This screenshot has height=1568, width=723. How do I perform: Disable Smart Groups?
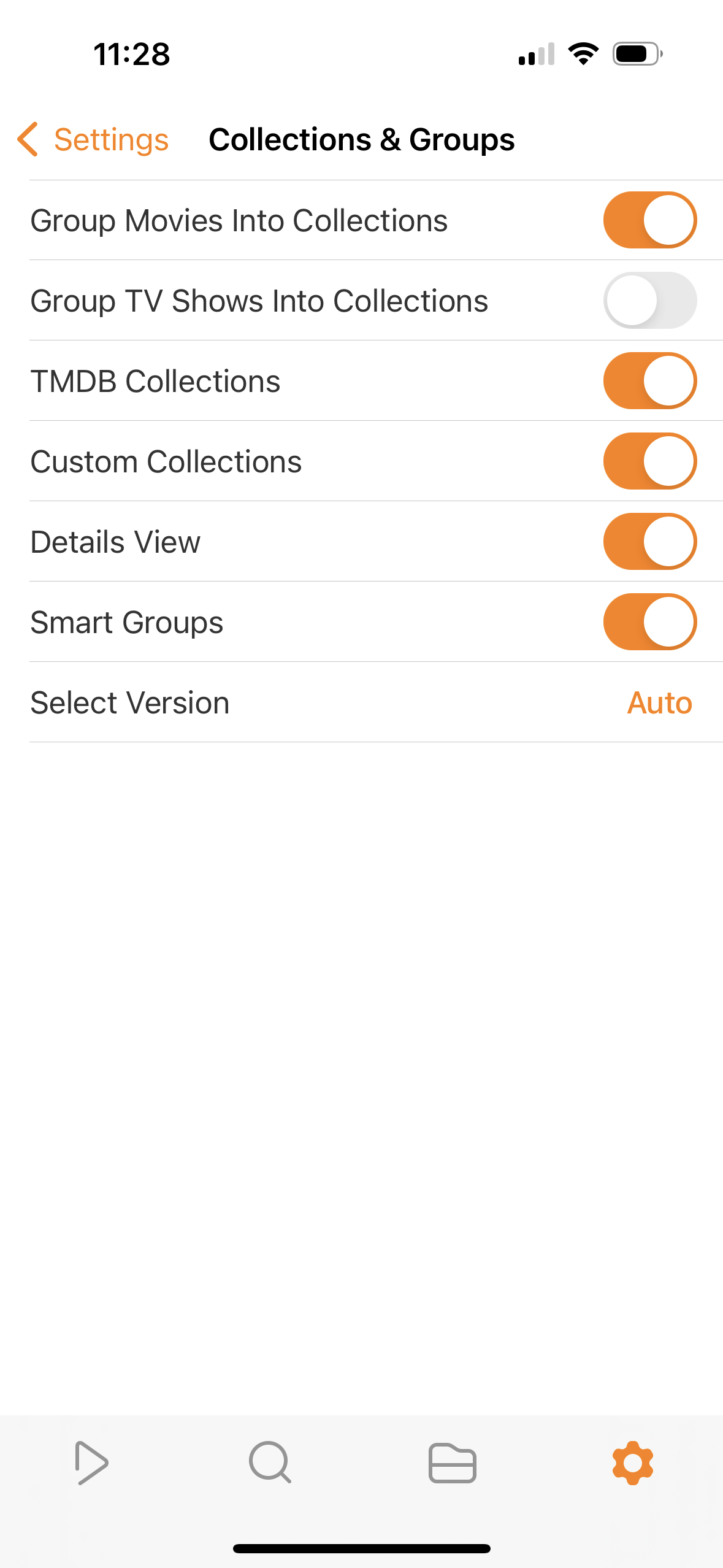pos(649,622)
